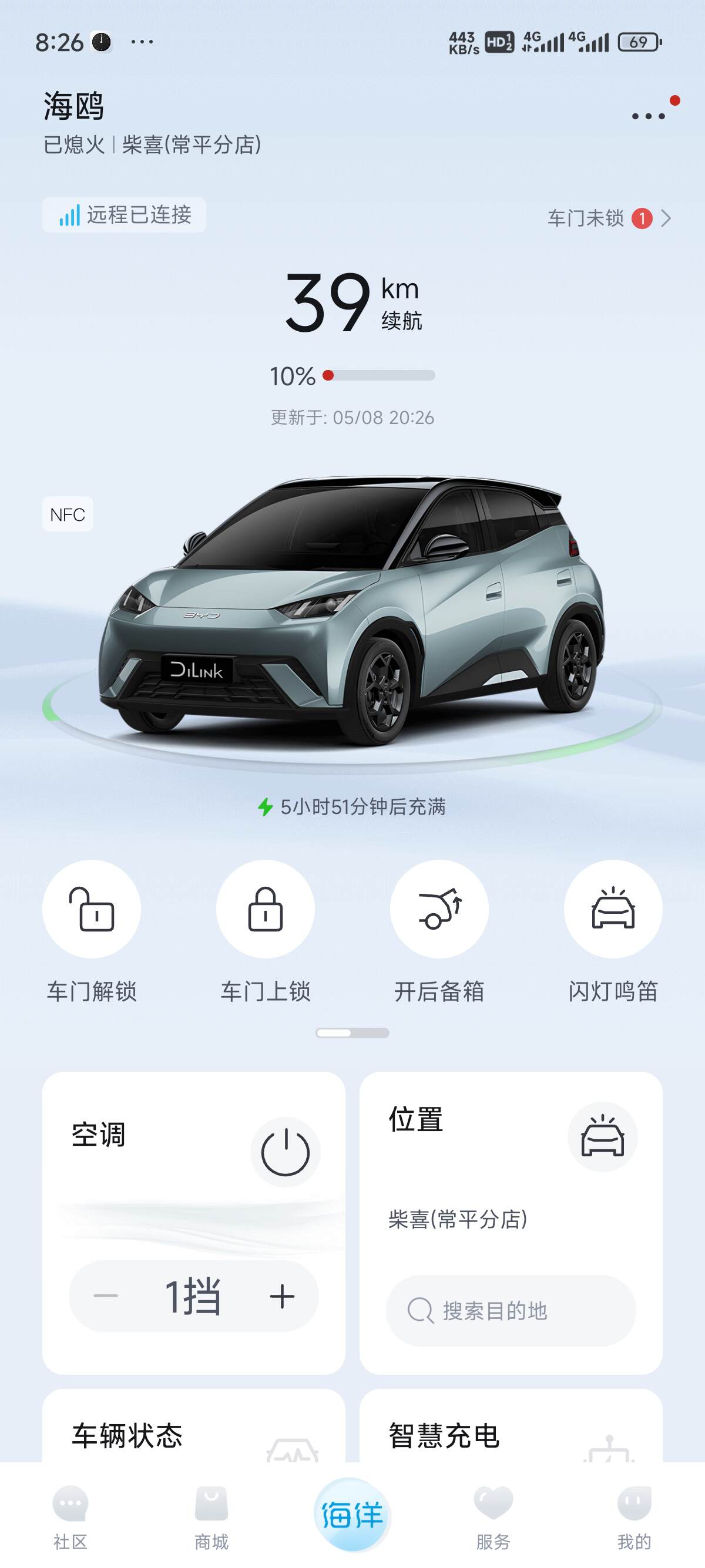The height and width of the screenshot is (1568, 705).
Task: Toggle the 空调 air conditioner power button
Action: coord(286,1152)
